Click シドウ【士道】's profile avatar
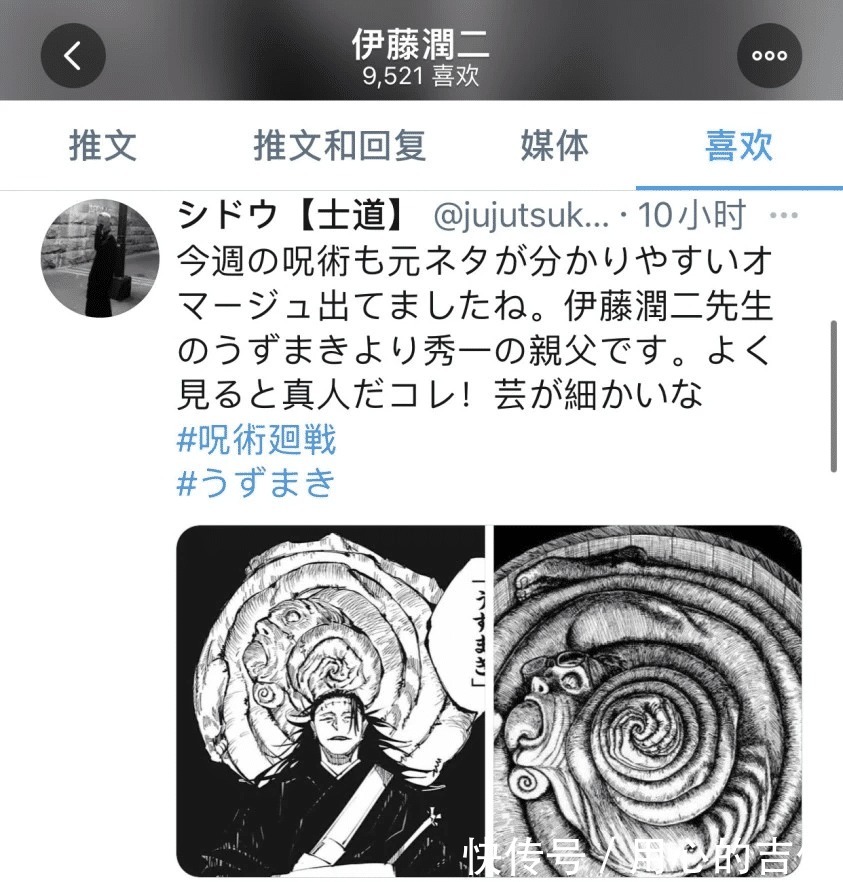This screenshot has height=882, width=843. click(99, 258)
